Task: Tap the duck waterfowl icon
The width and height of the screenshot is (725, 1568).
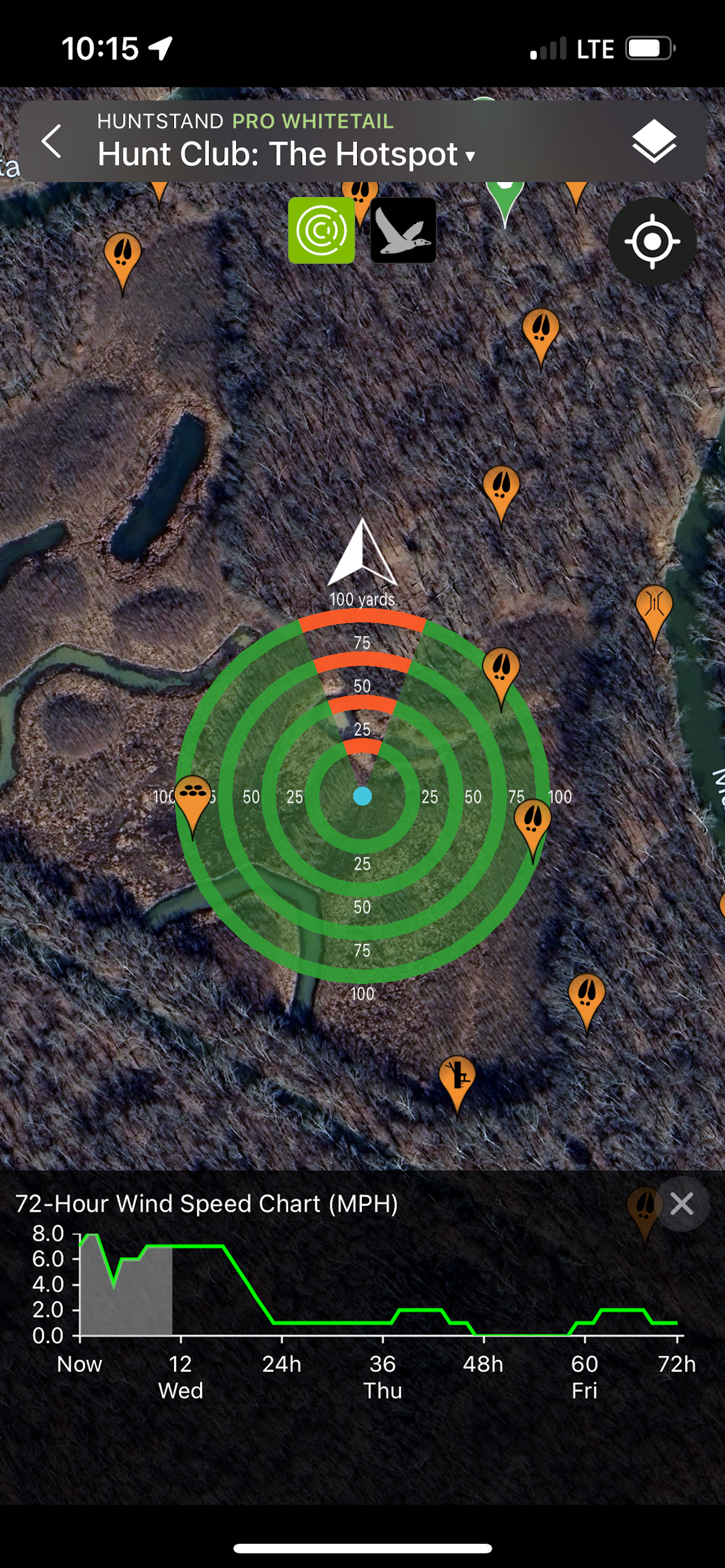Action: (x=403, y=230)
